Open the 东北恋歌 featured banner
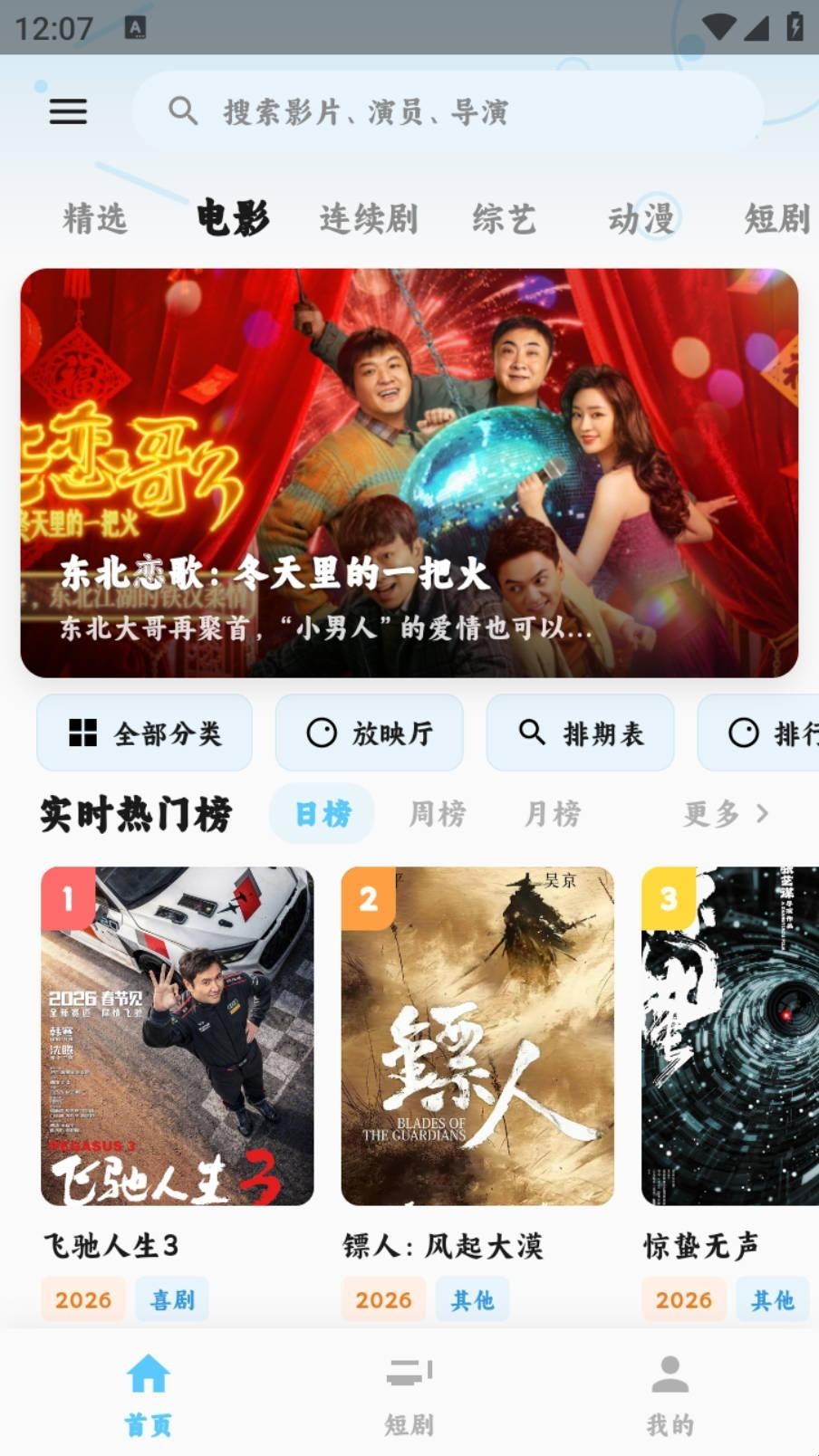 [409, 473]
